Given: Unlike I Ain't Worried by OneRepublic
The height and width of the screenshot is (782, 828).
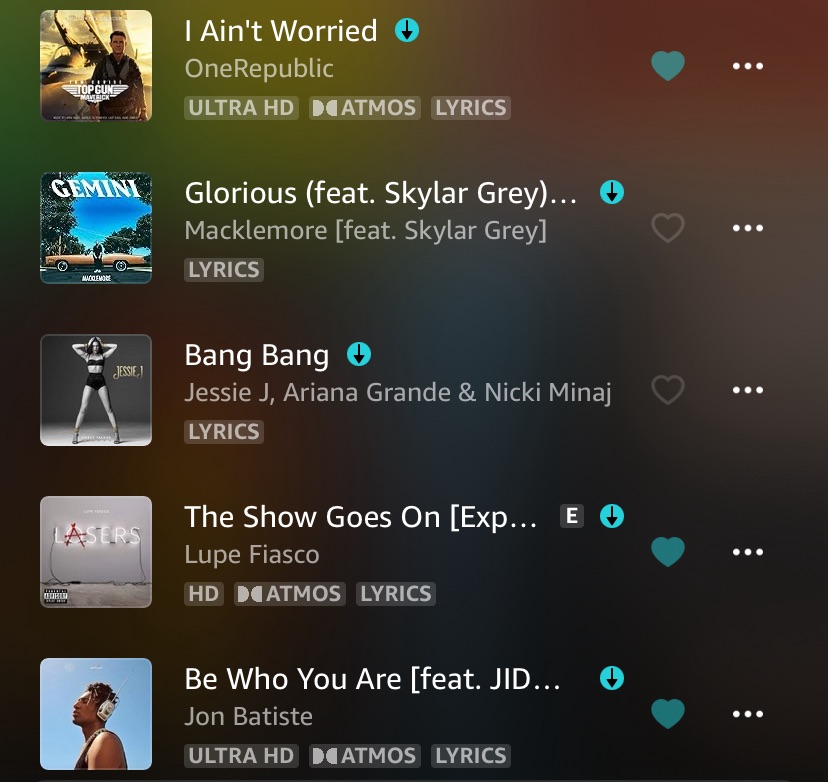Looking at the screenshot, I should pyautogui.click(x=667, y=66).
